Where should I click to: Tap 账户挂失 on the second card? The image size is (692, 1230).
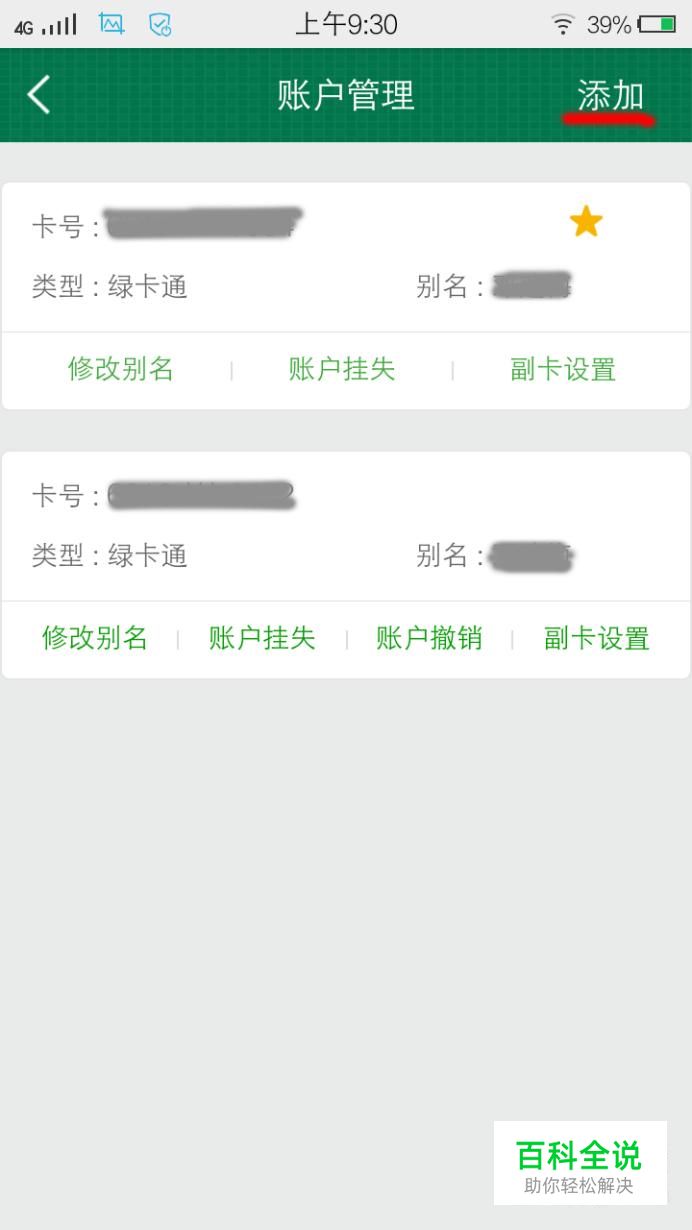(262, 638)
